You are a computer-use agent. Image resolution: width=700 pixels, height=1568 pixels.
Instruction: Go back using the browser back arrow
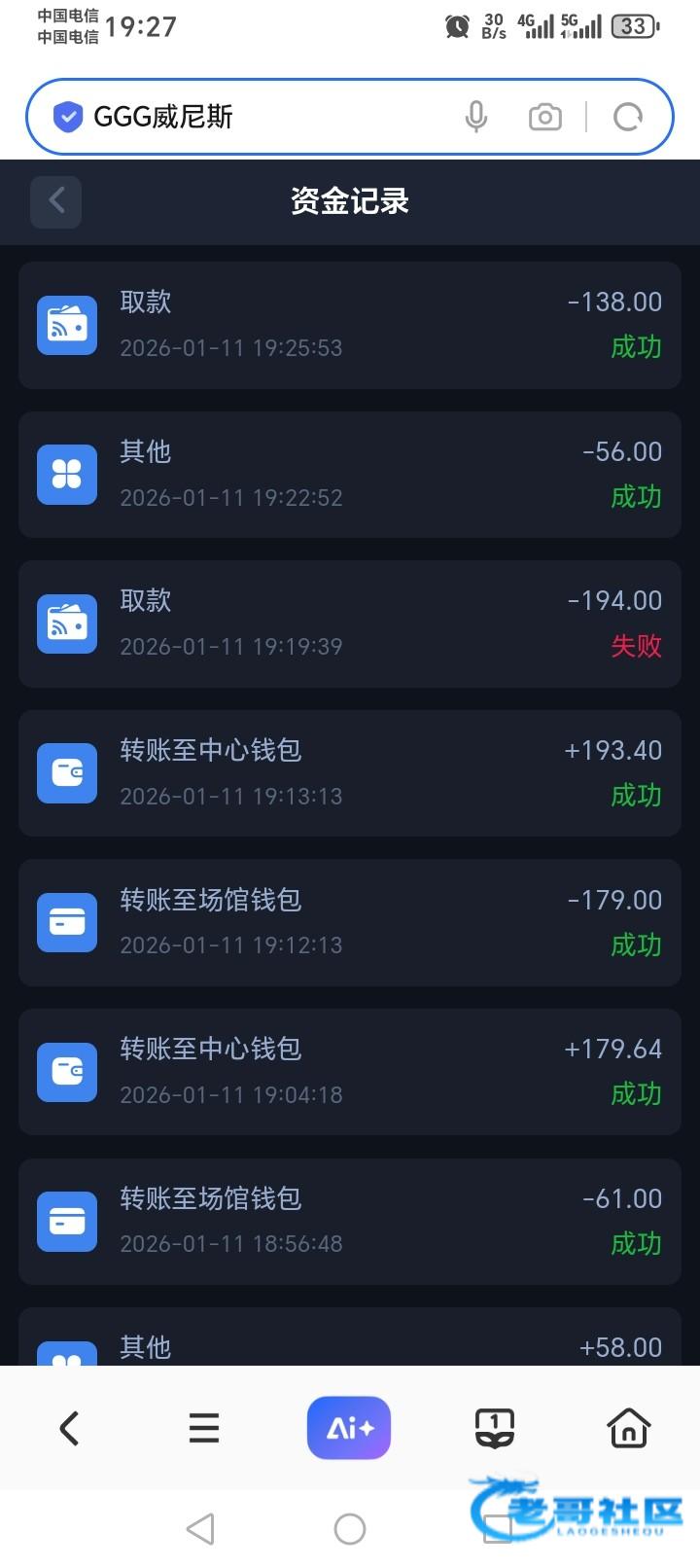coord(69,1428)
